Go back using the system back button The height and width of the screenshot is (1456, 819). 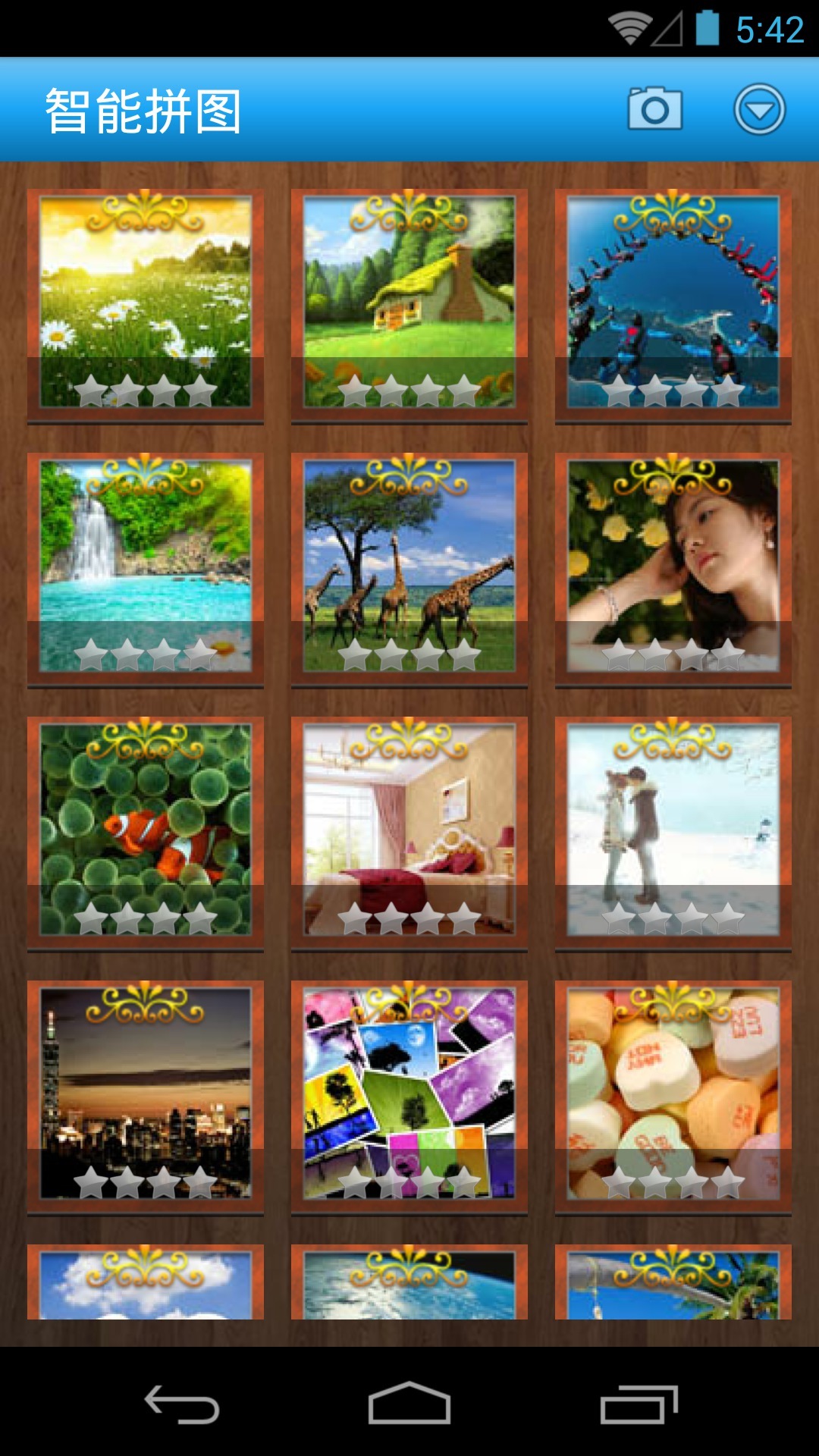tap(182, 1404)
